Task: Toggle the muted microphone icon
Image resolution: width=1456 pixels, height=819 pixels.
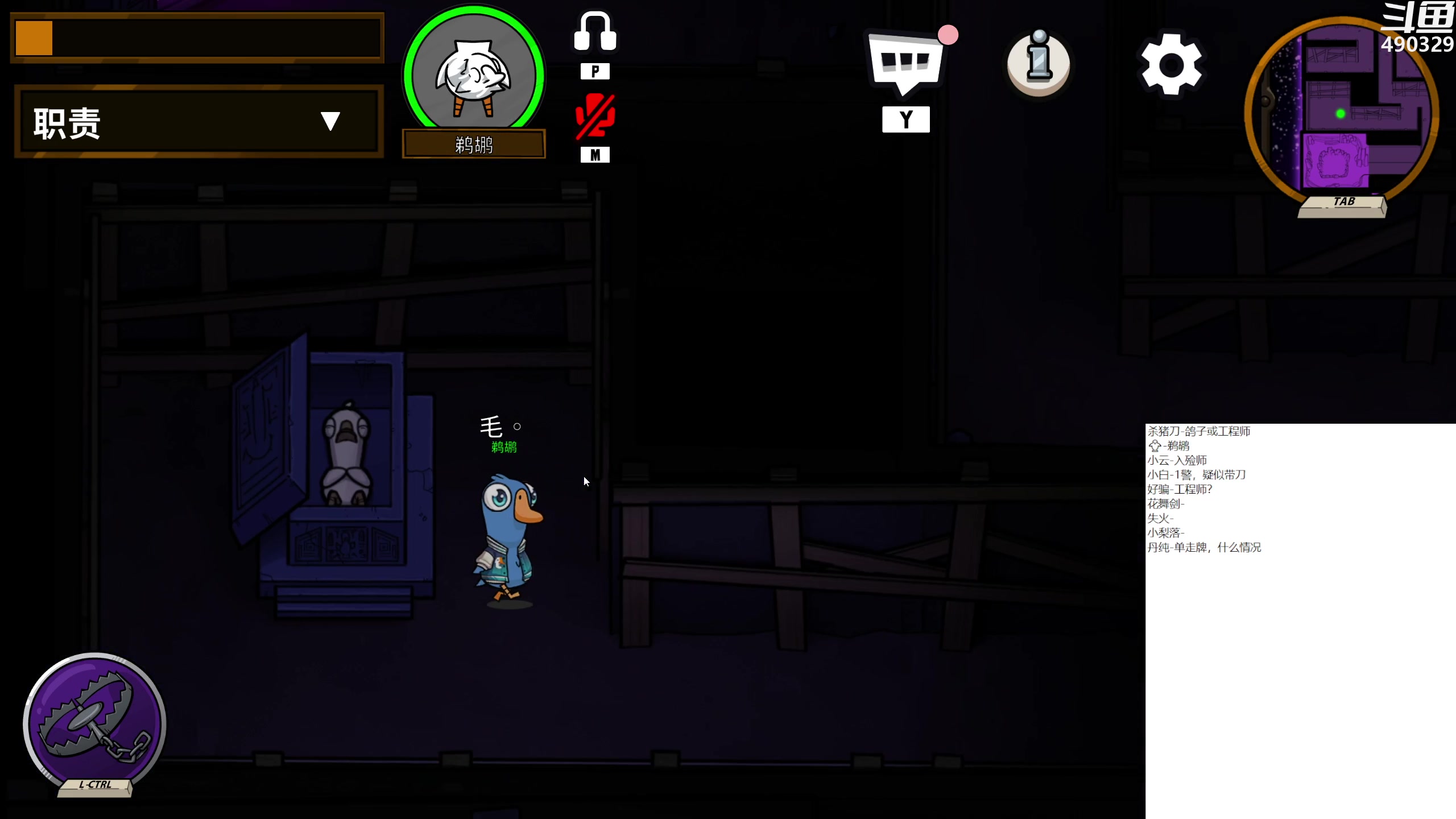Action: 595,117
